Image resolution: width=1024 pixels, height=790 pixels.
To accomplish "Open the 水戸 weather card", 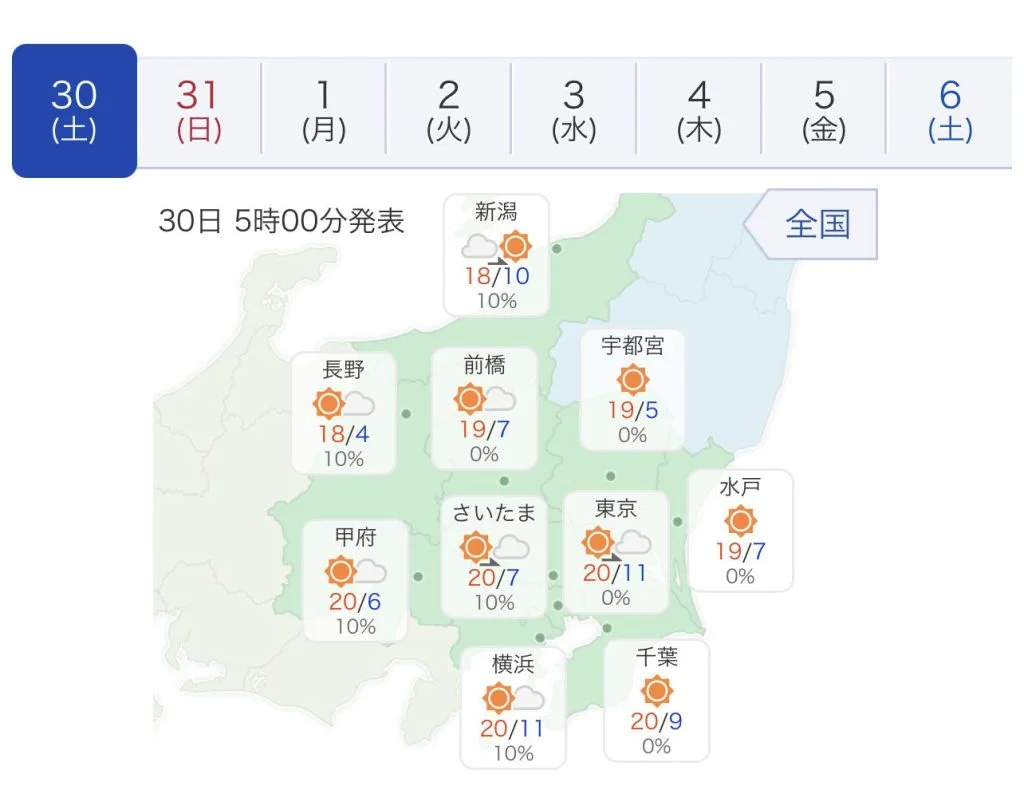I will [740, 530].
